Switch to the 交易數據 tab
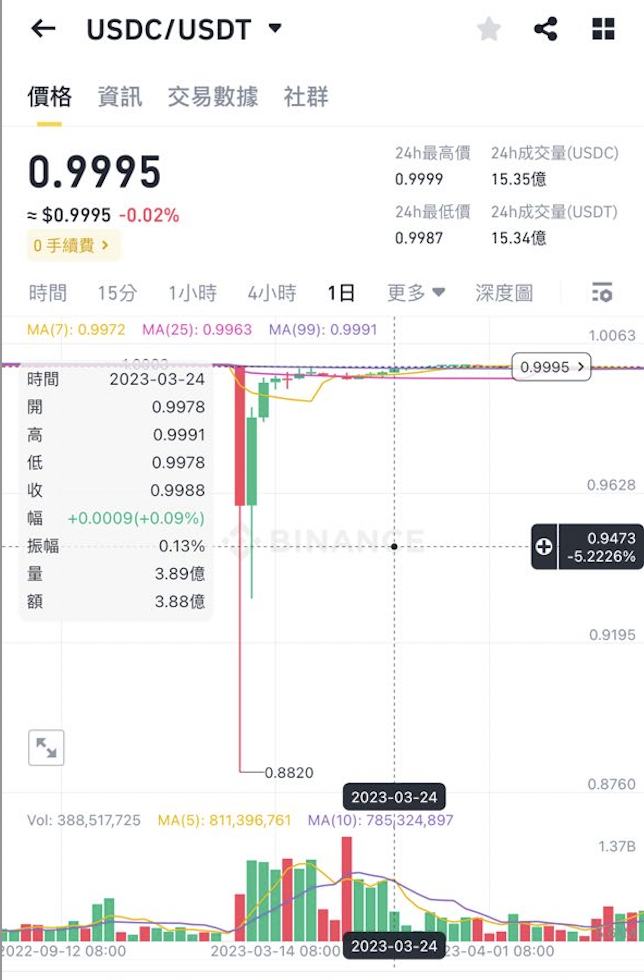Screen dimensions: 644x980 click(213, 97)
